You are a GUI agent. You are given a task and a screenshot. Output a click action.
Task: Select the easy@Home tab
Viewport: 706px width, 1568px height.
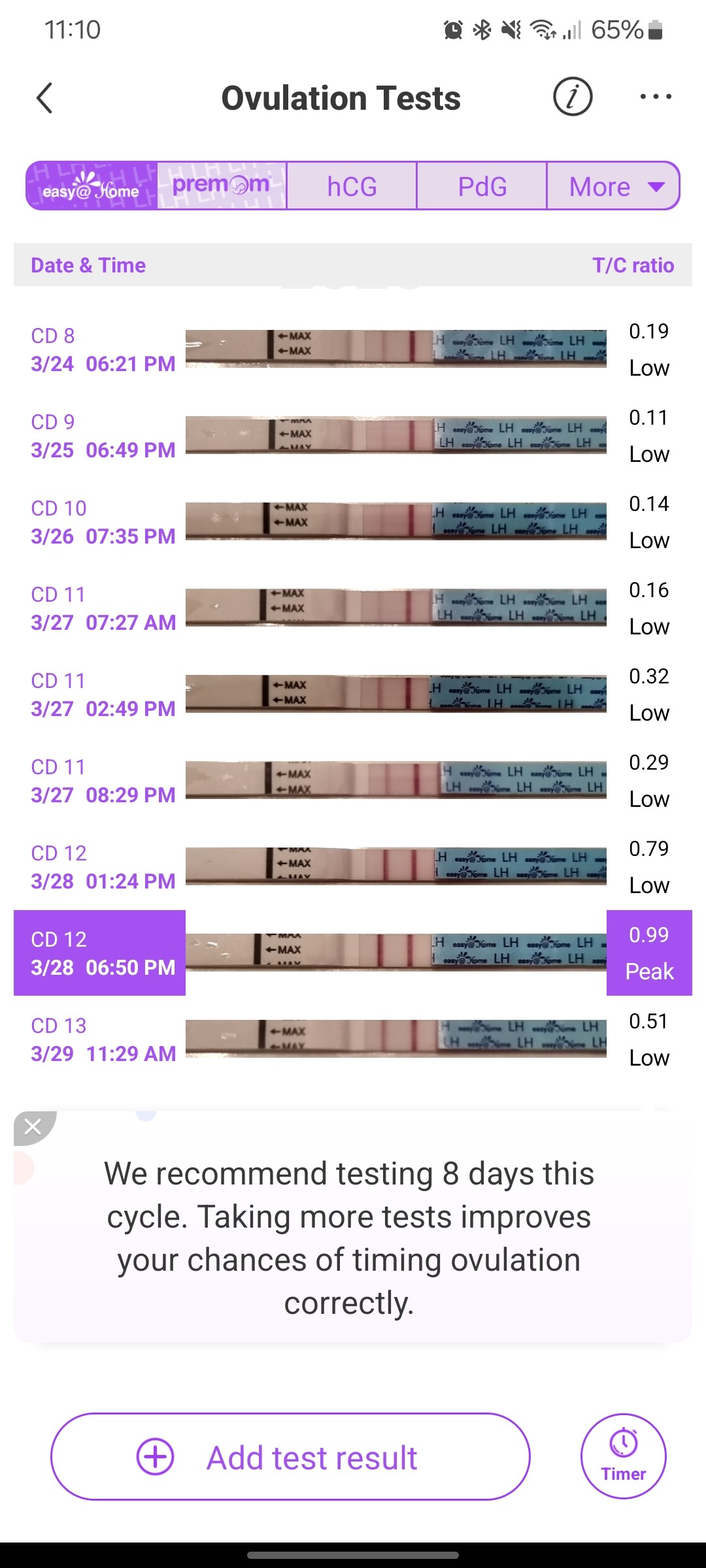(92, 186)
